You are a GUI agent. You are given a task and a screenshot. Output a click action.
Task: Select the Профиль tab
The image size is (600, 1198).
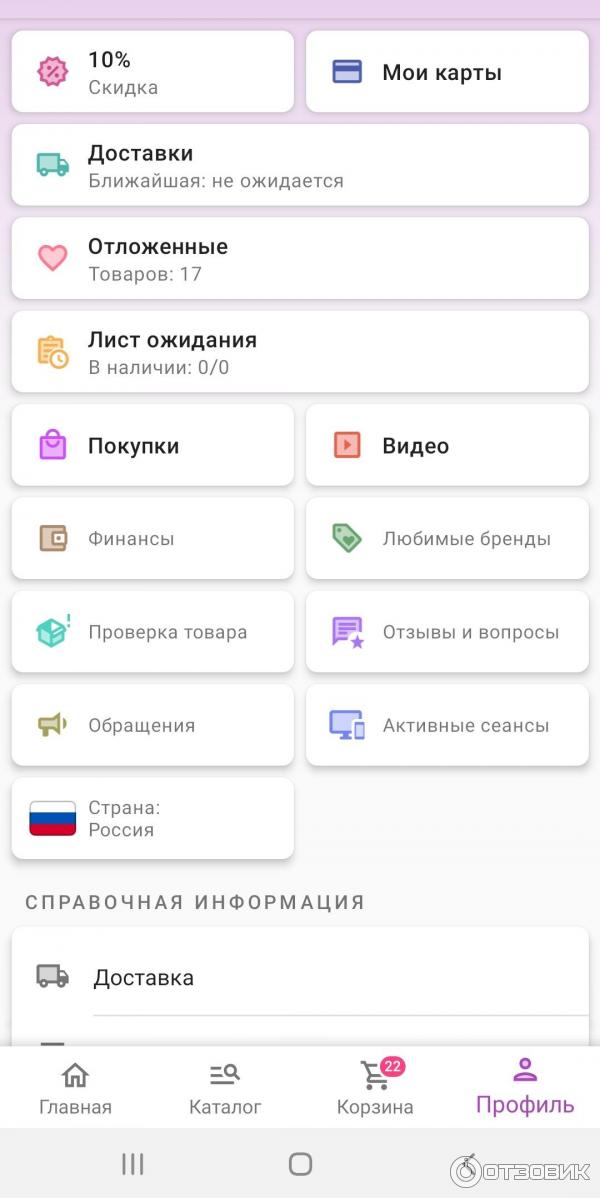[x=525, y=1088]
